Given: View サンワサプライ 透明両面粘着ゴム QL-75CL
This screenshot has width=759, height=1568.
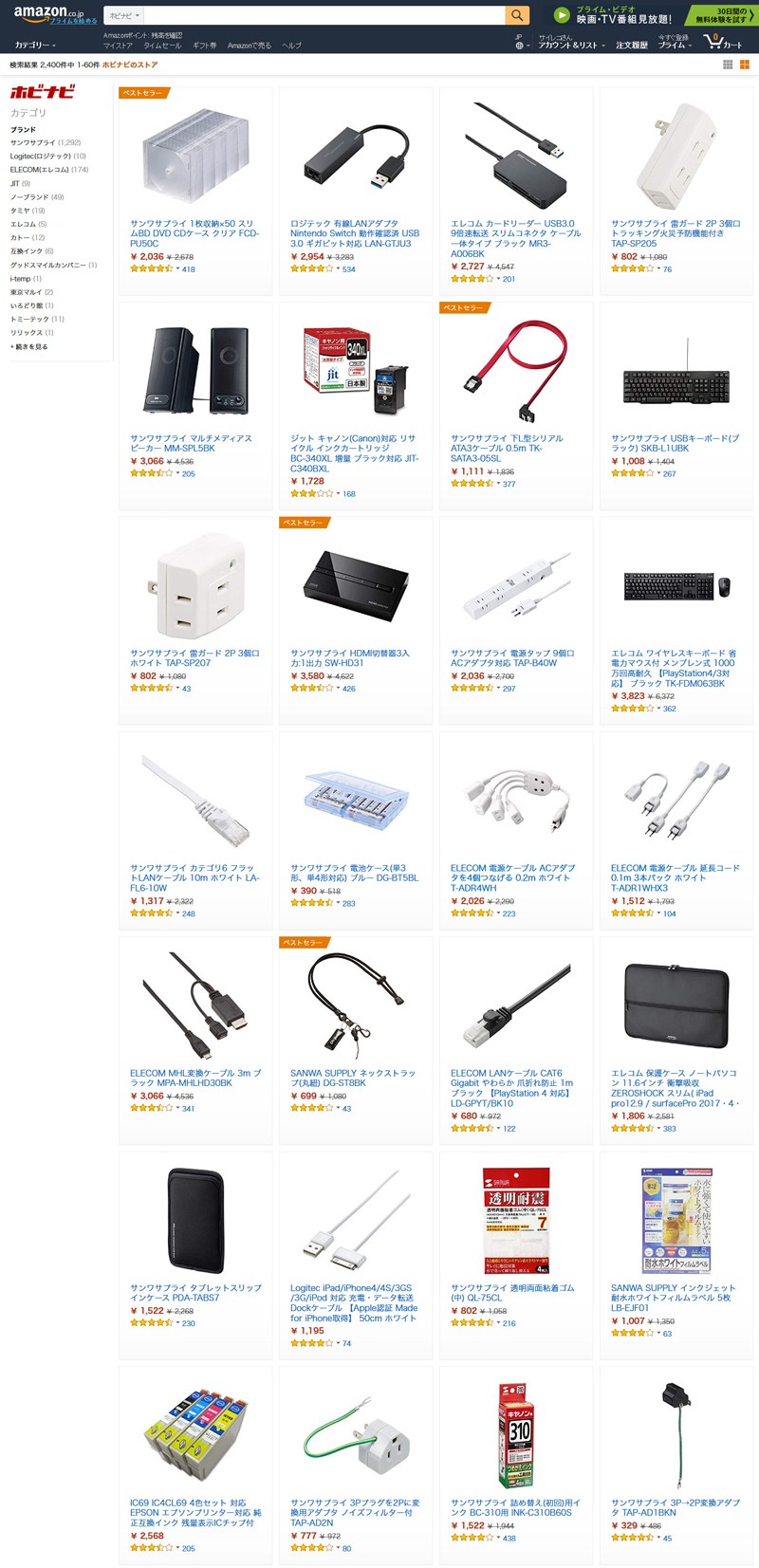Looking at the screenshot, I should [512, 1292].
